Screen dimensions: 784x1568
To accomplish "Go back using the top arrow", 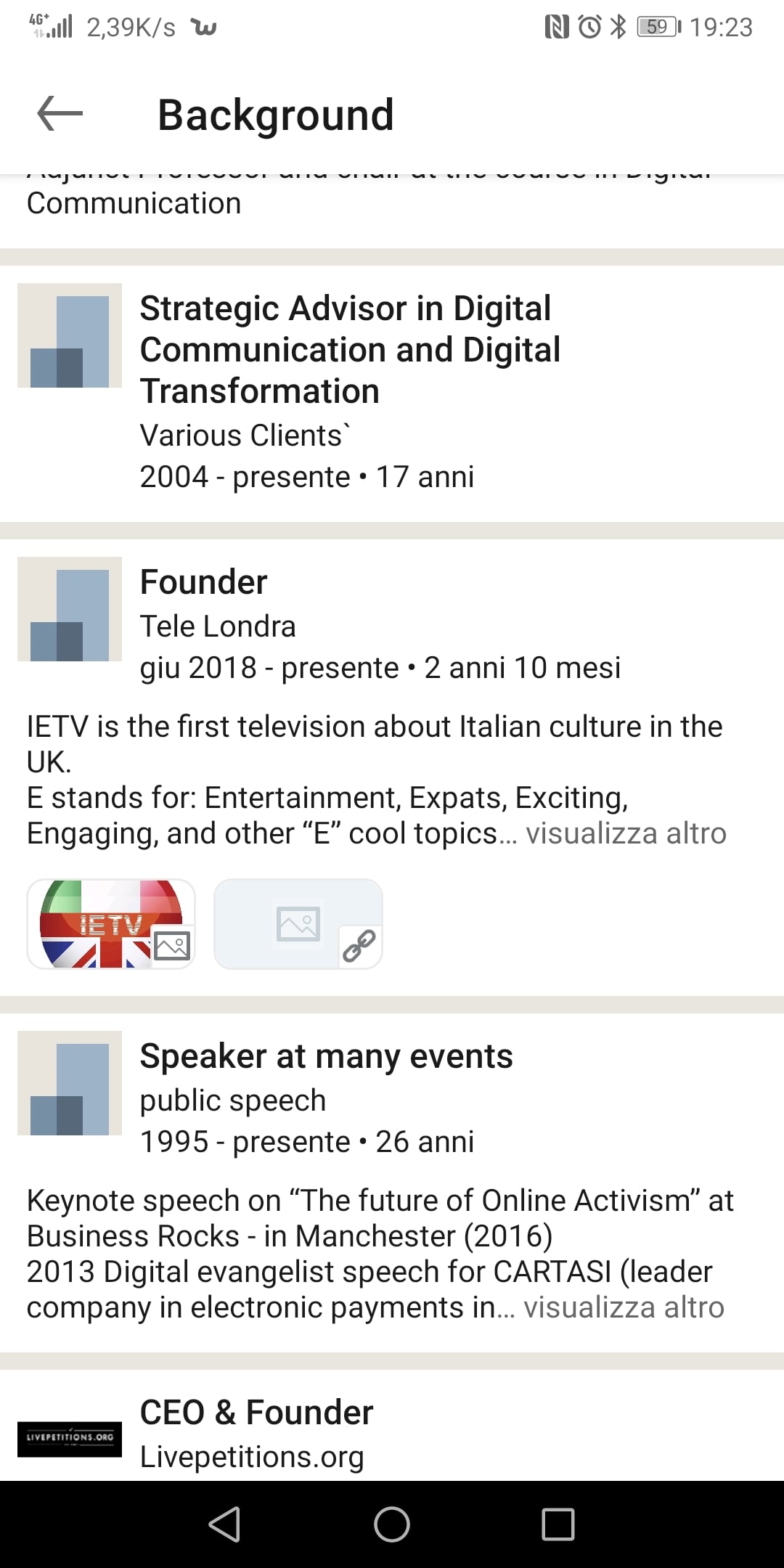I will (60, 114).
